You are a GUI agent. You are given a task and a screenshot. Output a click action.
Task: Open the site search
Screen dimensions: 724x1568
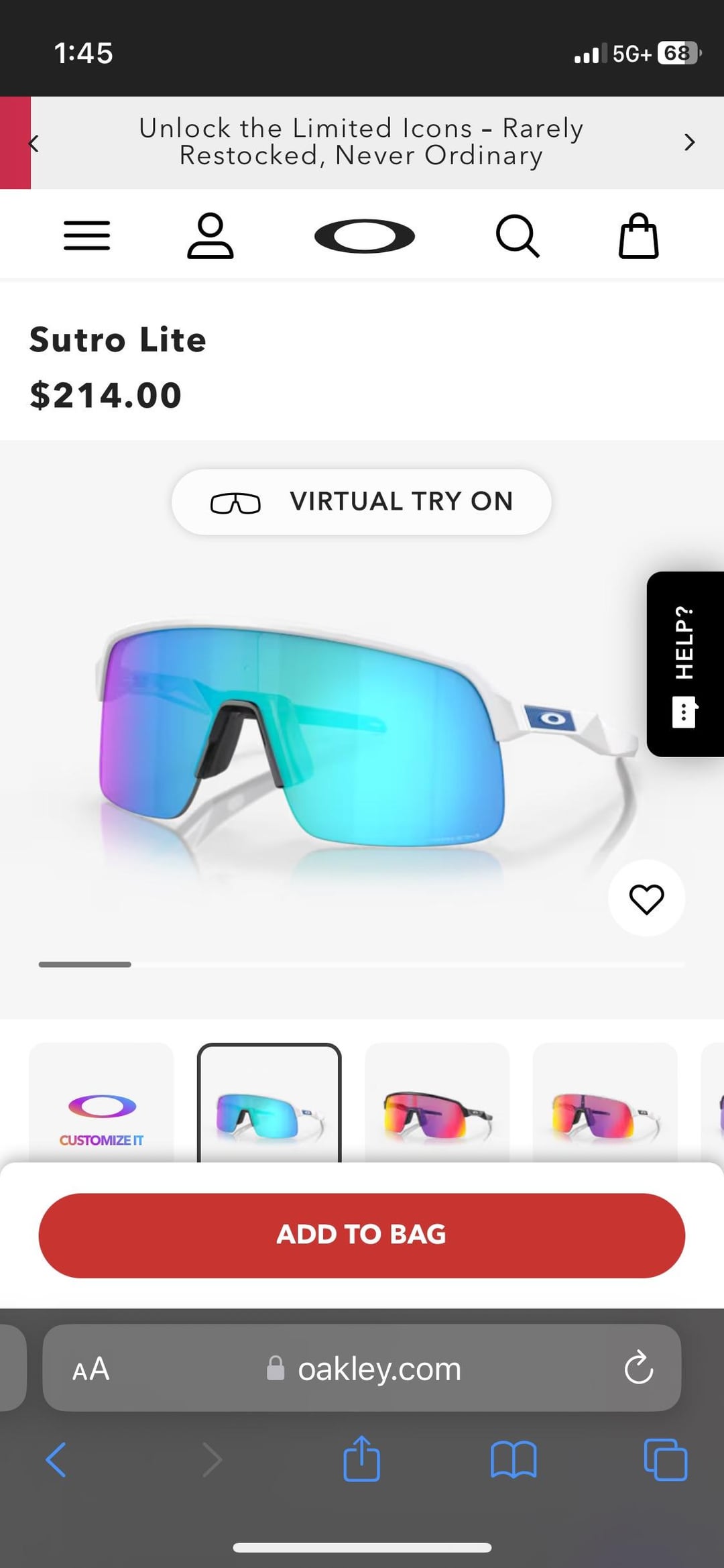pyautogui.click(x=517, y=236)
